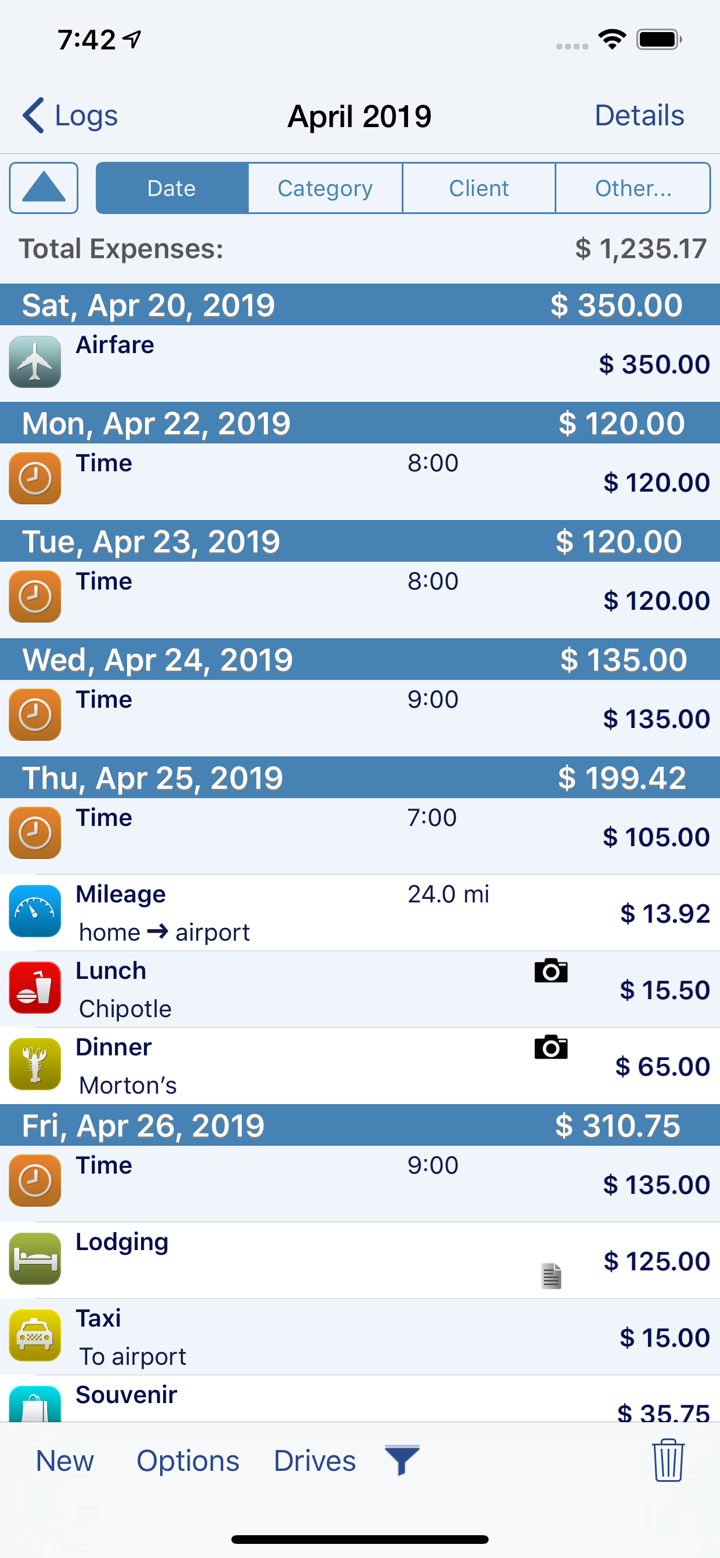The height and width of the screenshot is (1558, 720).
Task: Open the trash delete icon
Action: pyautogui.click(x=668, y=1460)
